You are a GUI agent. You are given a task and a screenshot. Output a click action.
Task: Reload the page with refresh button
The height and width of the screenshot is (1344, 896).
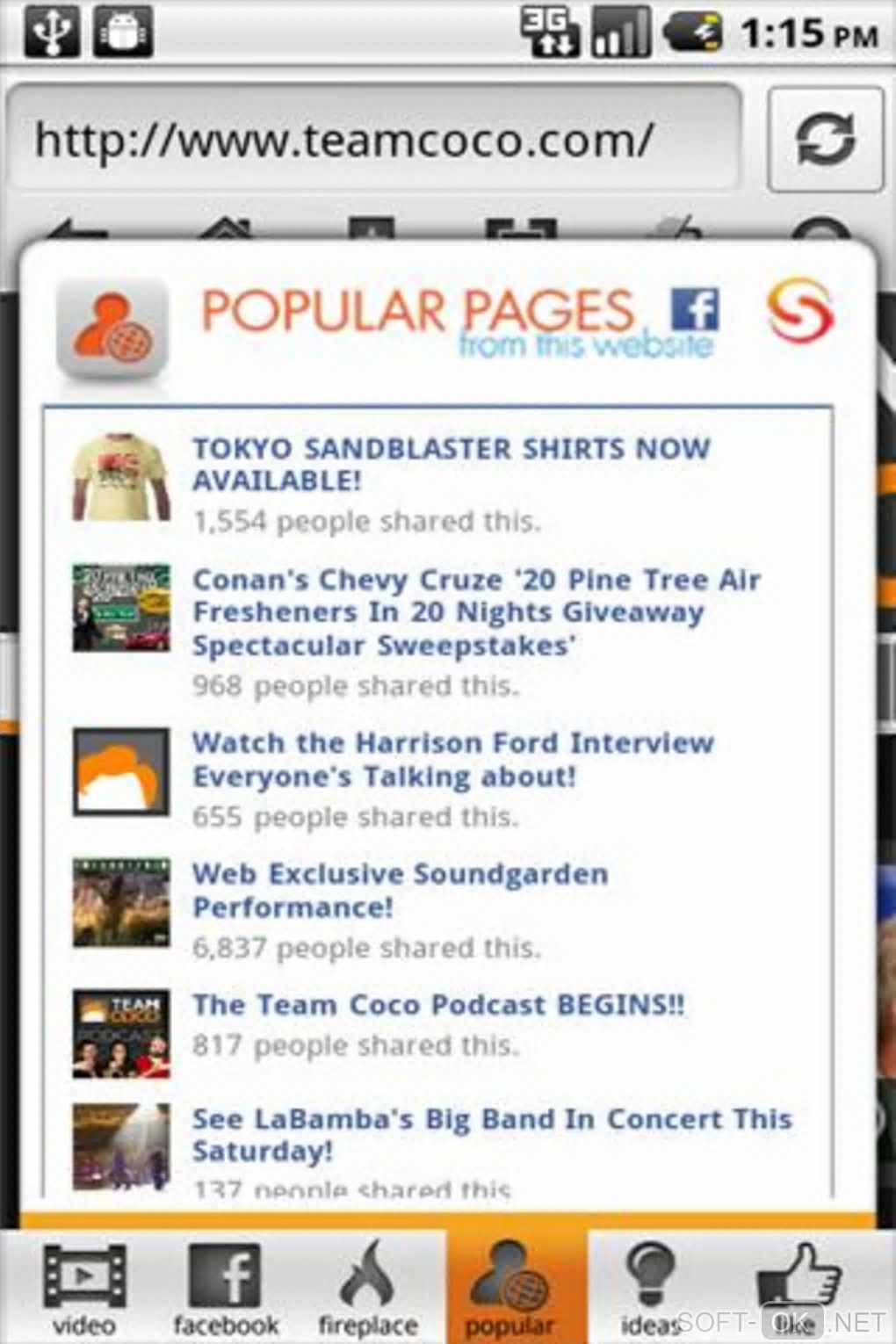[x=825, y=141]
